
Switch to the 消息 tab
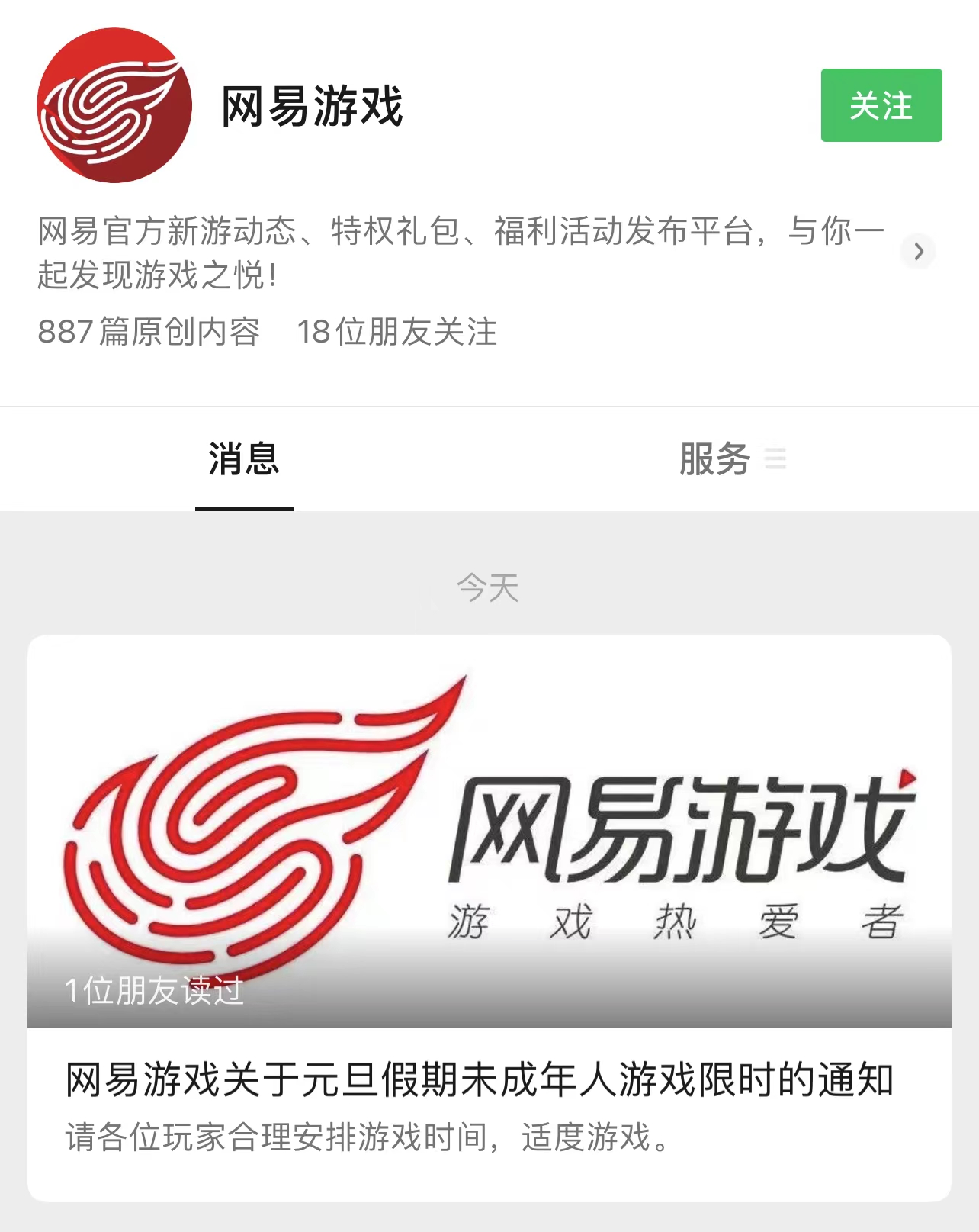click(x=244, y=459)
